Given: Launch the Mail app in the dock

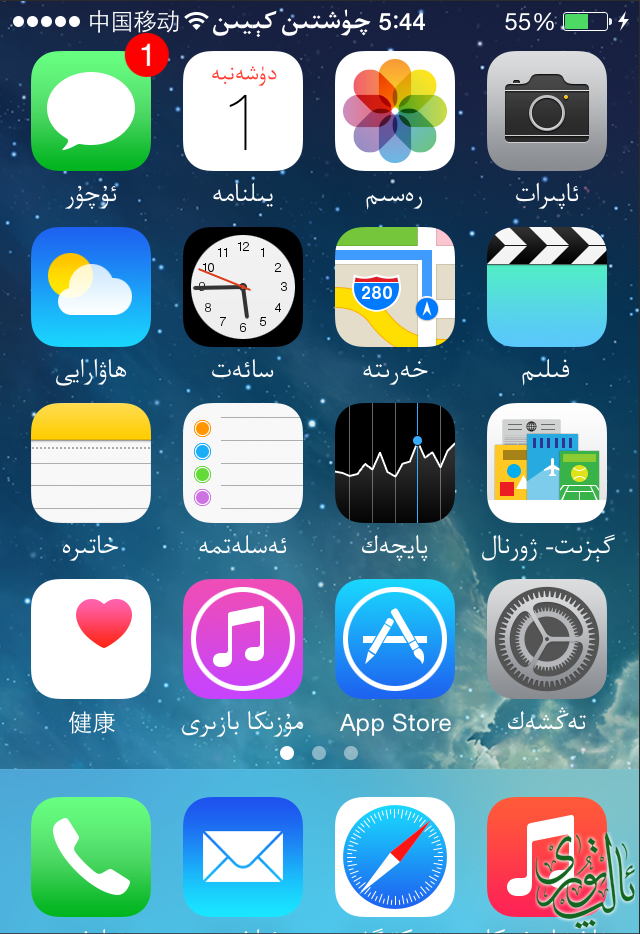Looking at the screenshot, I should 243,857.
